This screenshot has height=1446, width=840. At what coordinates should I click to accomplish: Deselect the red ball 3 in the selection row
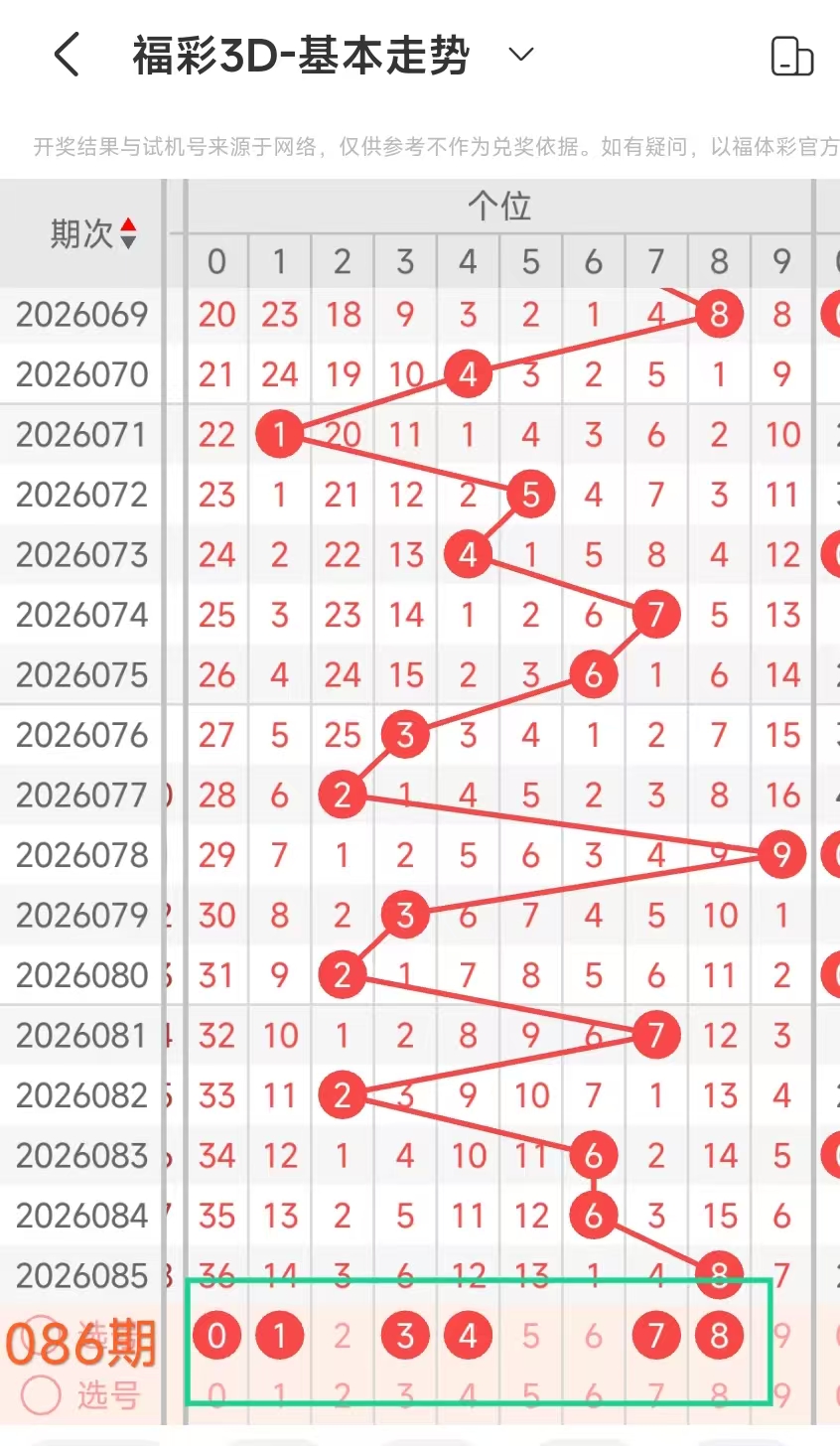[405, 1336]
